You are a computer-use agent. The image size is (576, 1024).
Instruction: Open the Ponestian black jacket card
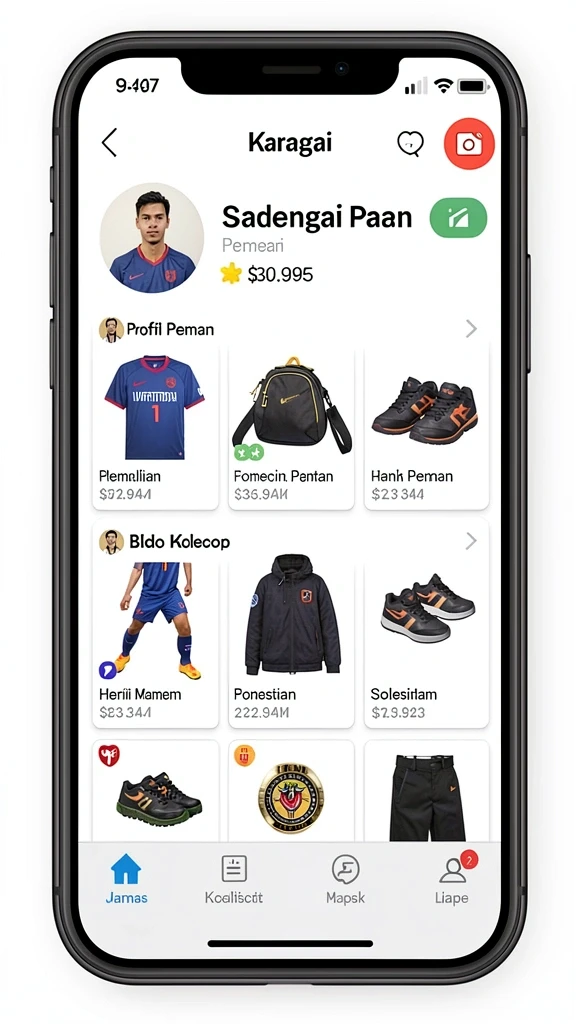(291, 643)
